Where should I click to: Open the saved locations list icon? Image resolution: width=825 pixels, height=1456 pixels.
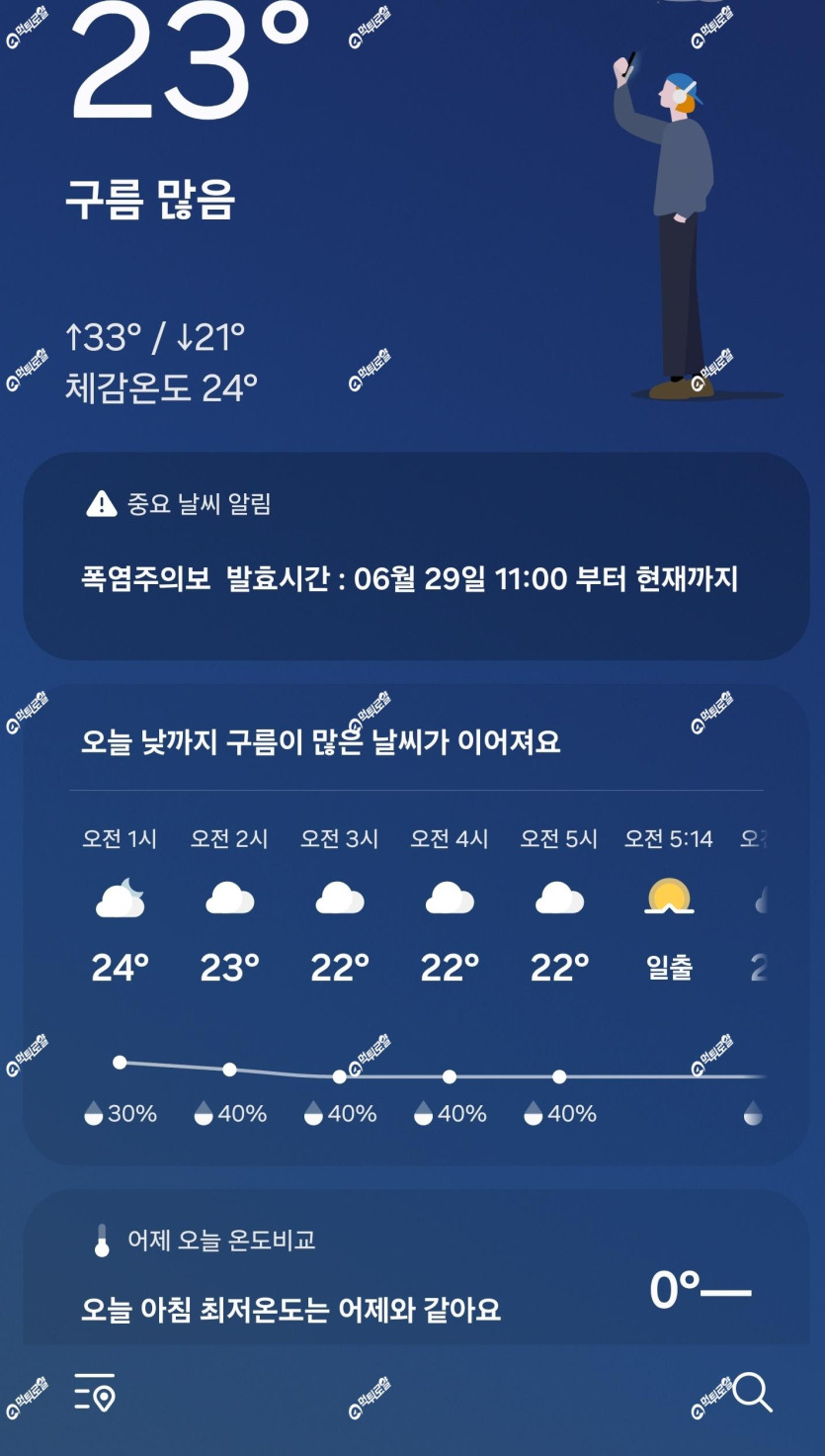(96, 1392)
